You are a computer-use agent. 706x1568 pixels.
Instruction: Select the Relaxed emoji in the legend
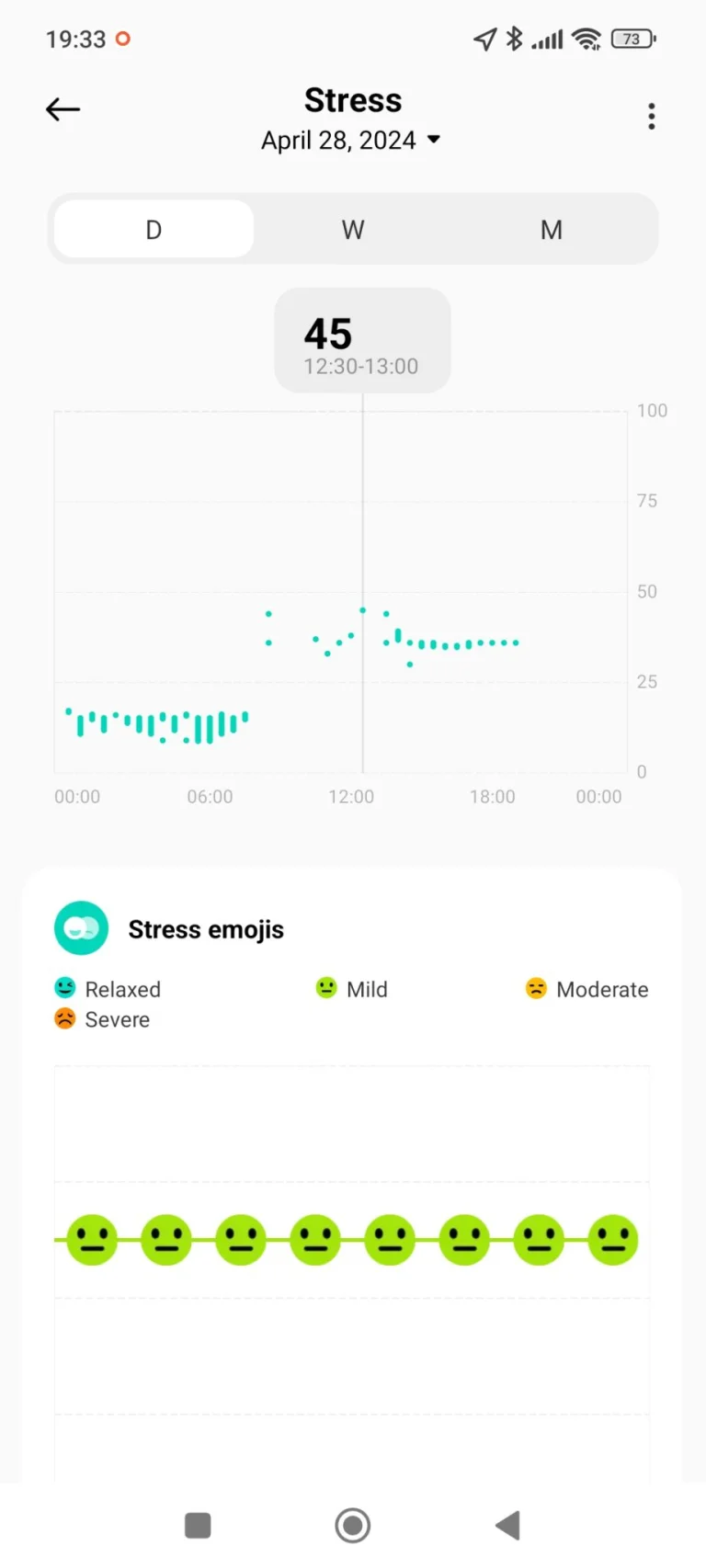pyautogui.click(x=64, y=987)
